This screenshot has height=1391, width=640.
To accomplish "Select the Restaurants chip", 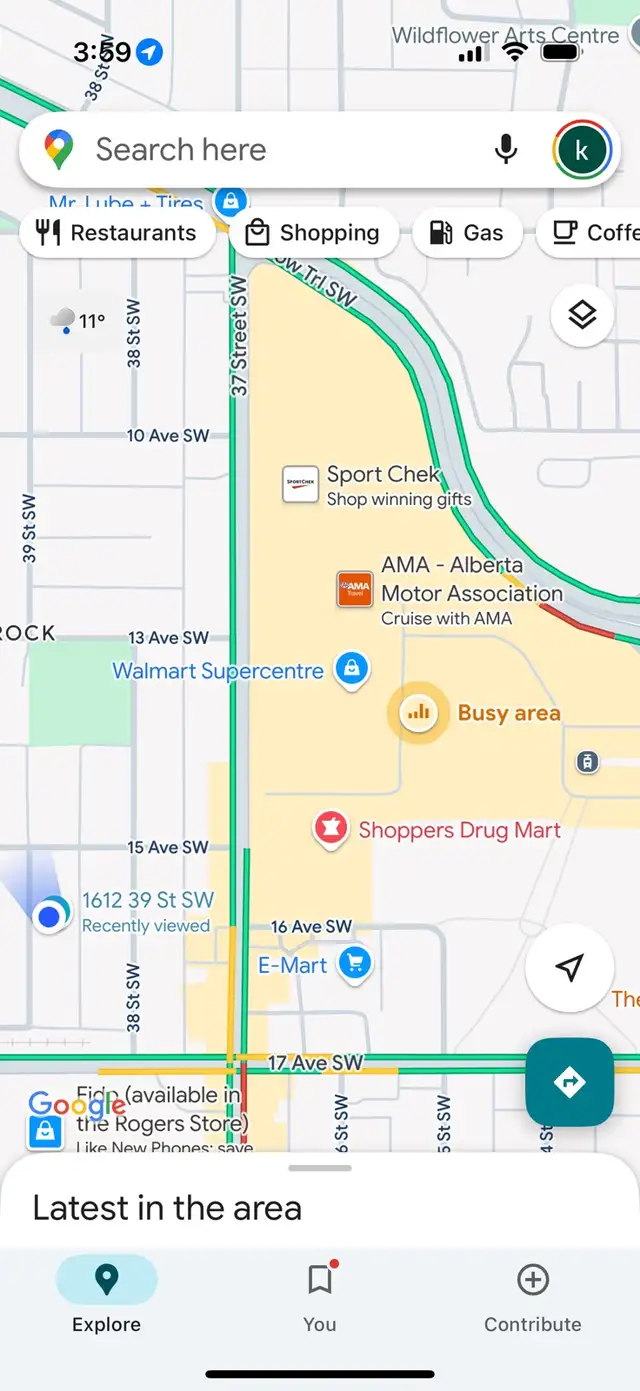I will tap(117, 233).
